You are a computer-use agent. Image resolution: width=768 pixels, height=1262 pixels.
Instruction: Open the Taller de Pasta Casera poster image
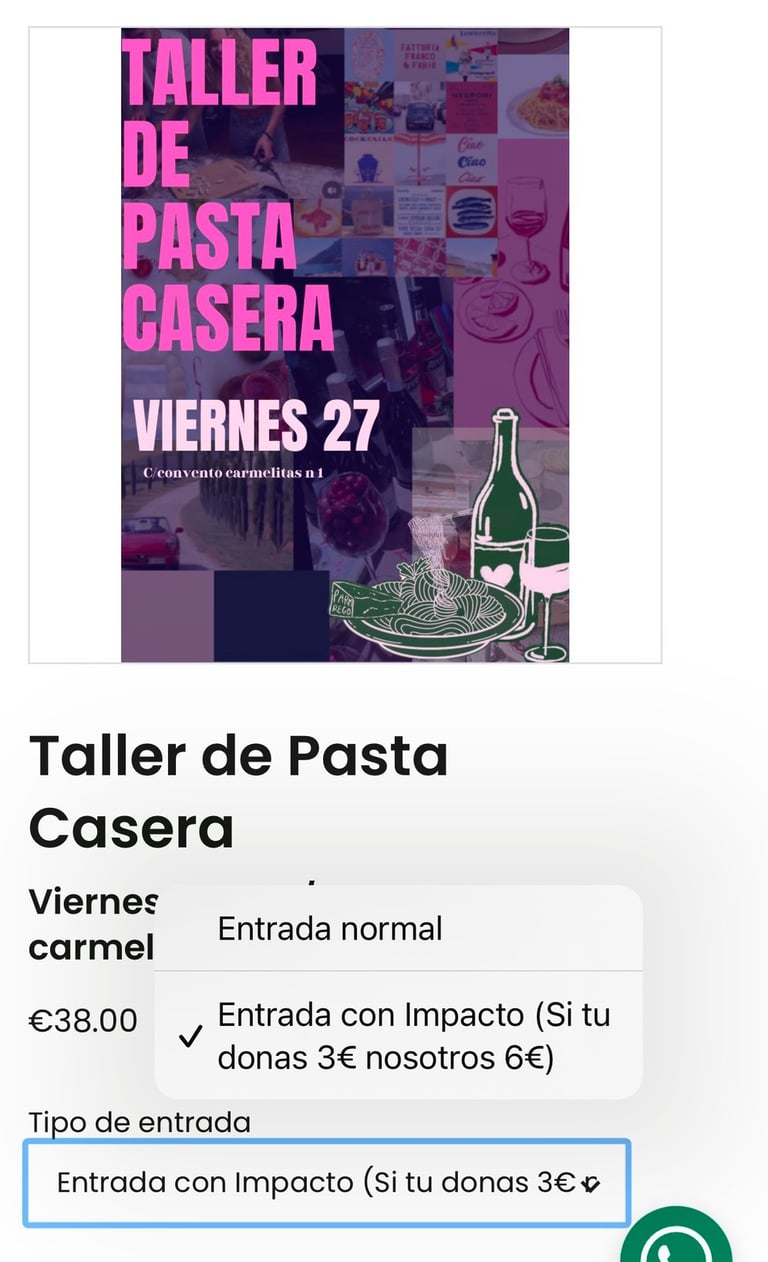tap(345, 345)
